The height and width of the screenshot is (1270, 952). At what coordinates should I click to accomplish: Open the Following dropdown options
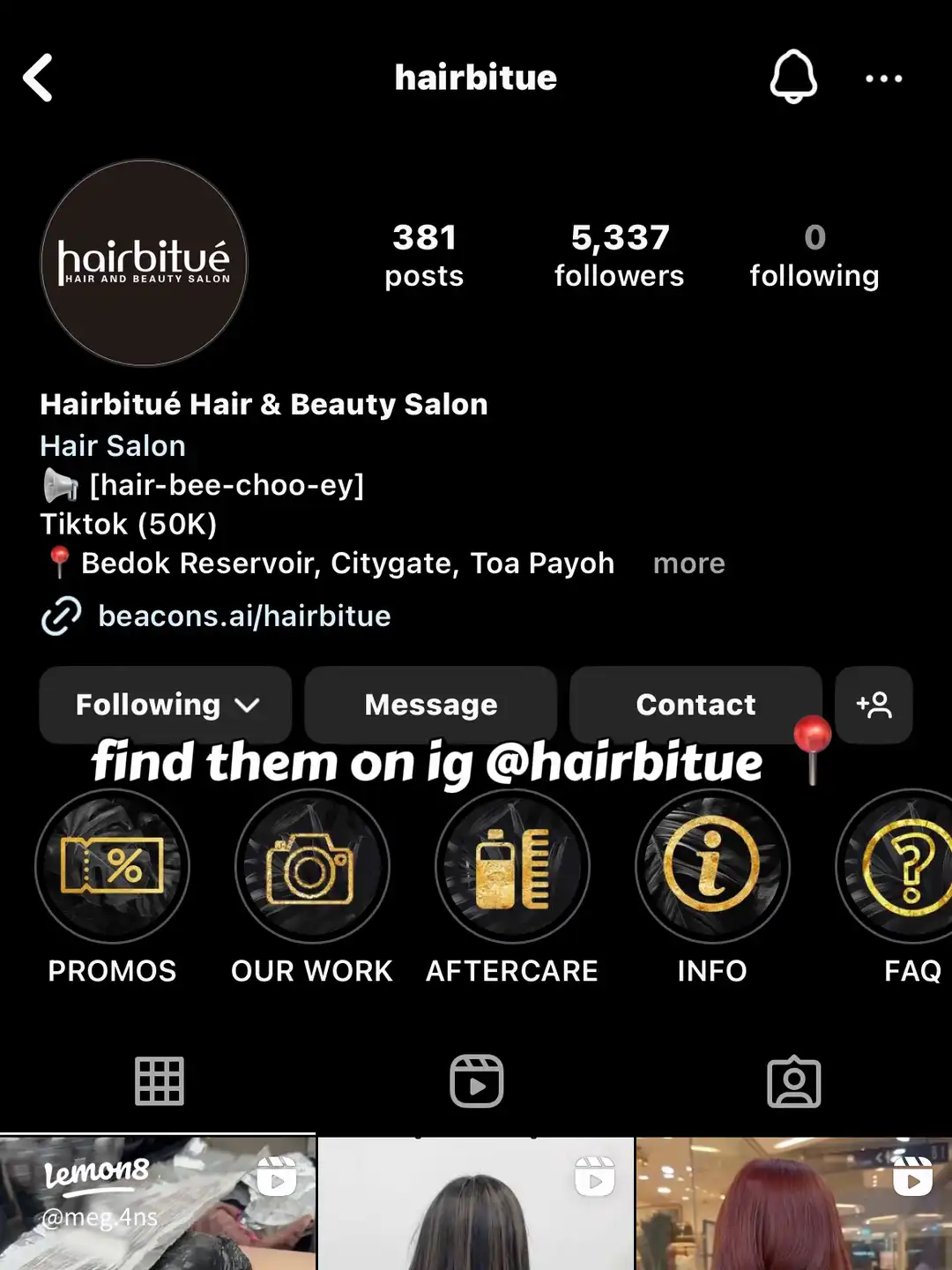(166, 705)
